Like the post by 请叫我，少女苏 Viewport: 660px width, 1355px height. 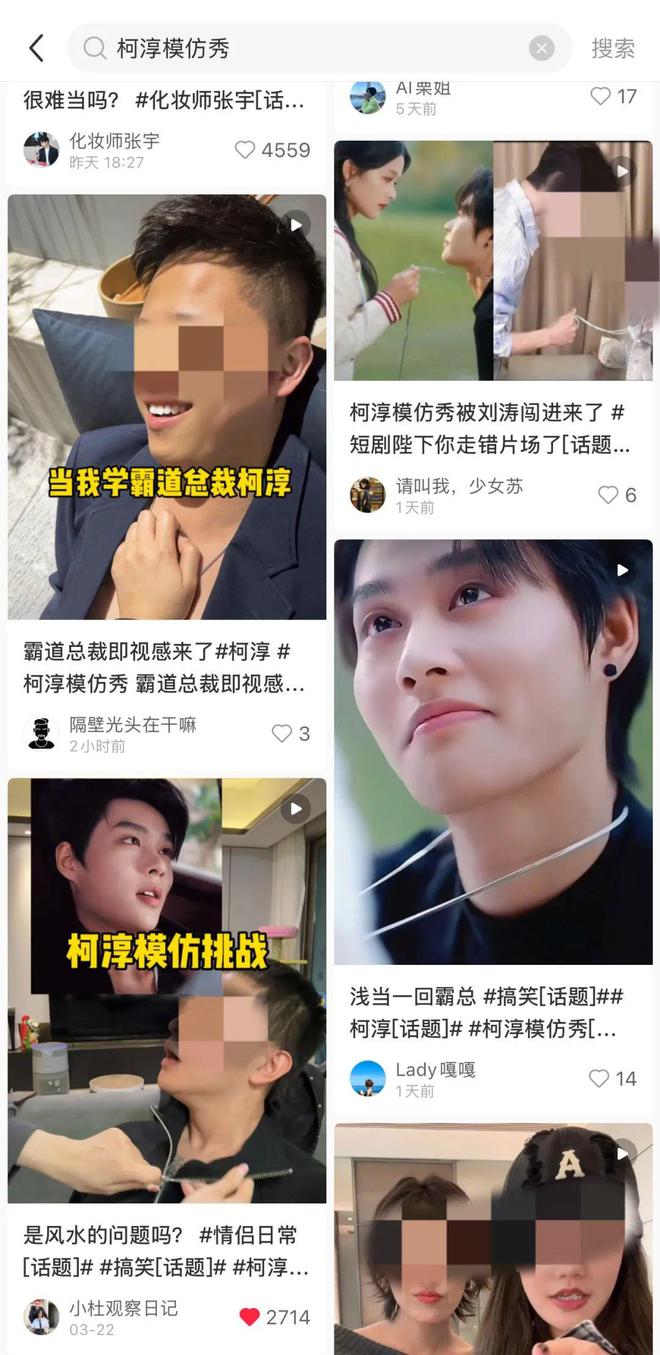coord(608,495)
